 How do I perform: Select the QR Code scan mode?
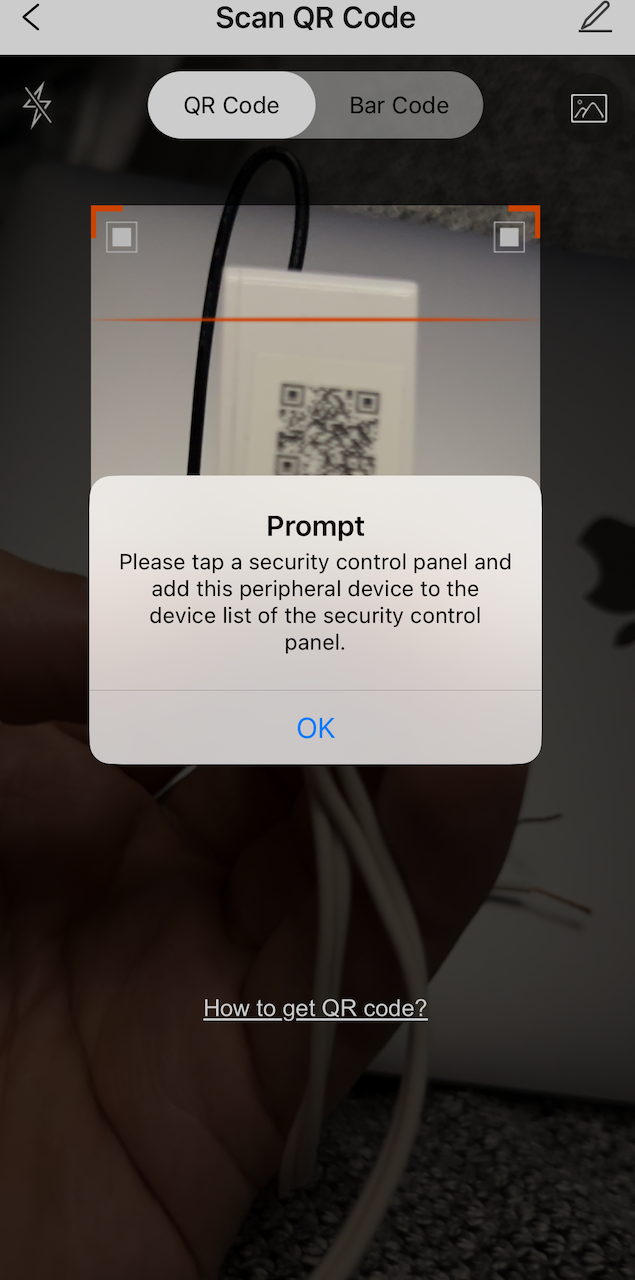coord(231,105)
